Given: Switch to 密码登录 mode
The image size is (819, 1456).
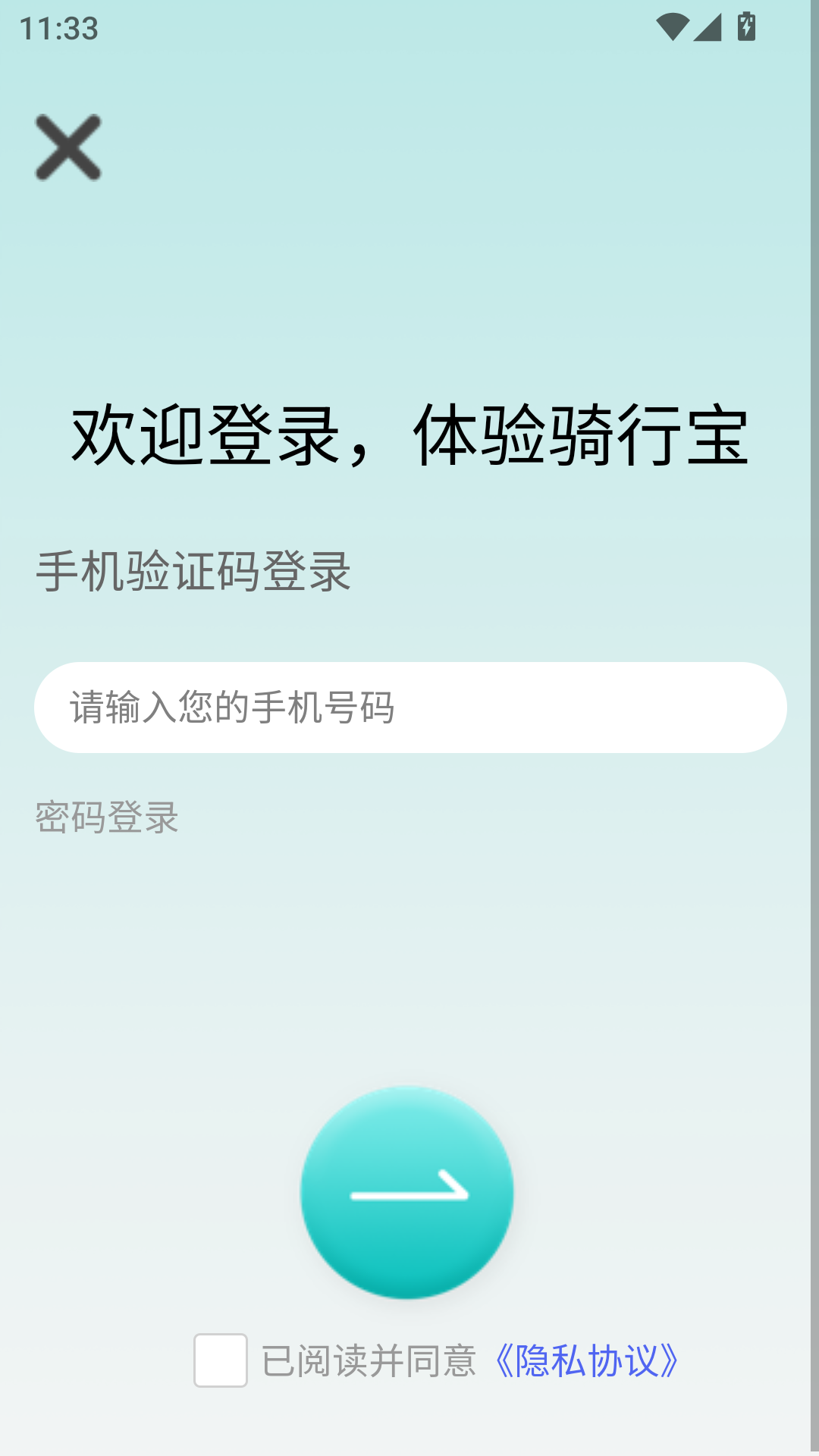Looking at the screenshot, I should tap(107, 817).
